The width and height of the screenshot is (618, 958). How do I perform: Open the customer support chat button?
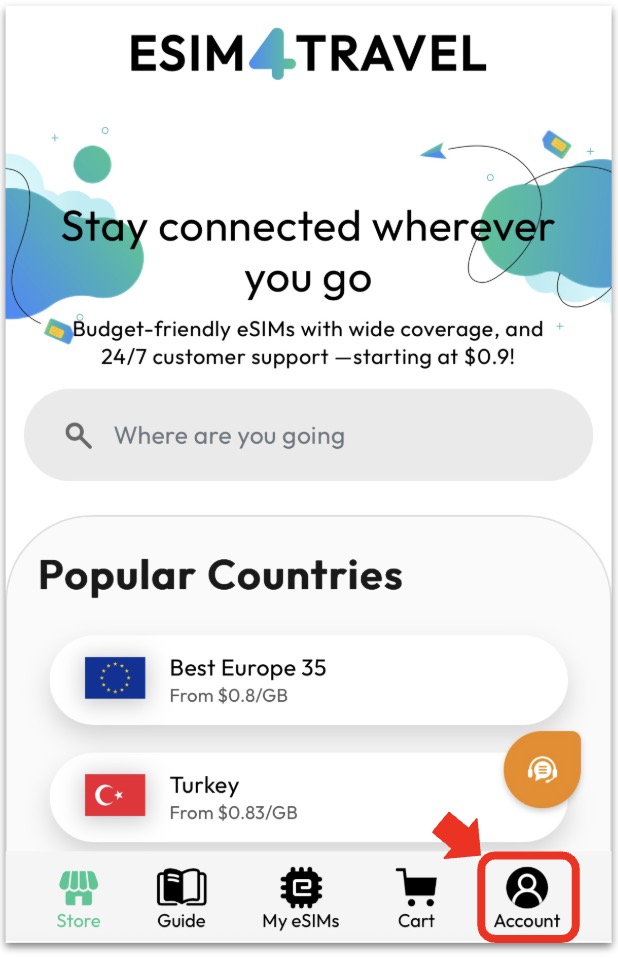[x=543, y=770]
